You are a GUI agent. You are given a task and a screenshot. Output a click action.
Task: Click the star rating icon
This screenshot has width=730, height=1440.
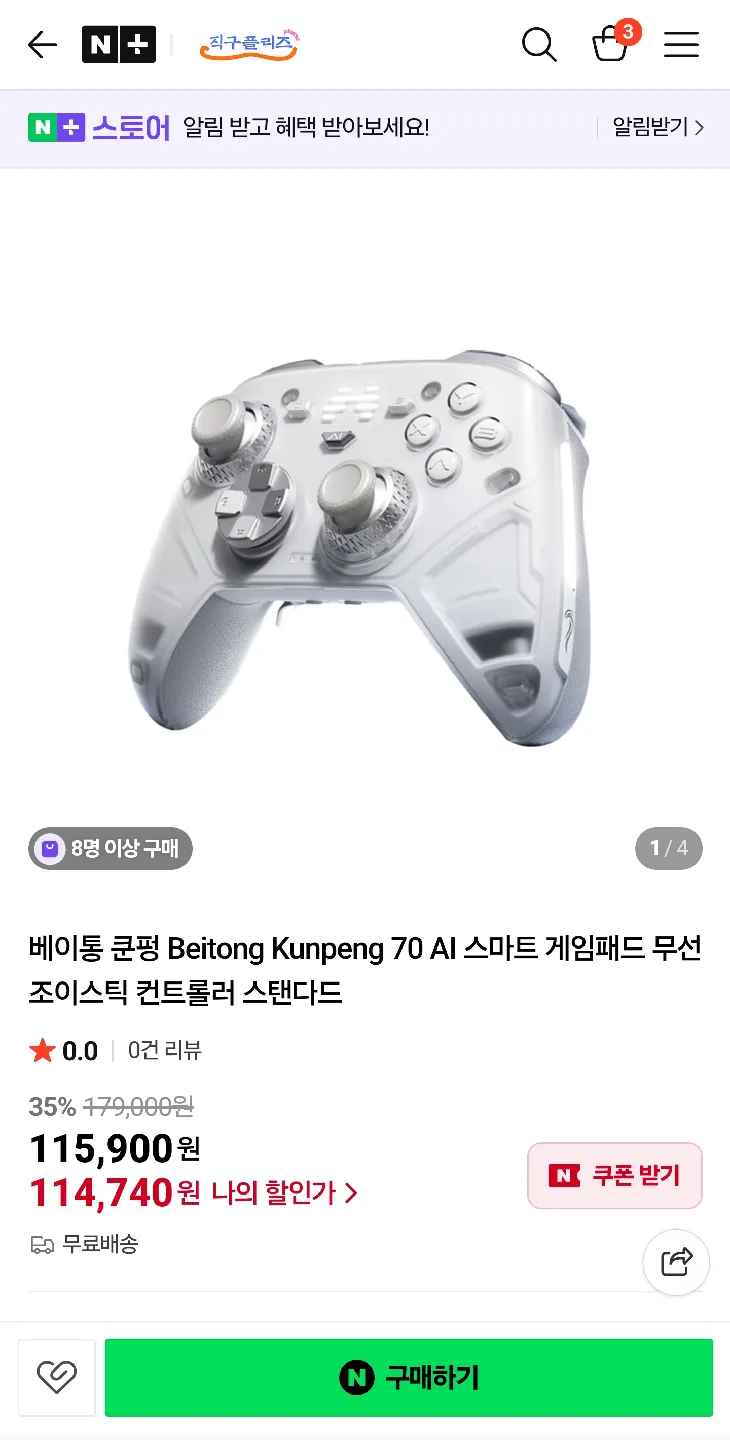(41, 1050)
